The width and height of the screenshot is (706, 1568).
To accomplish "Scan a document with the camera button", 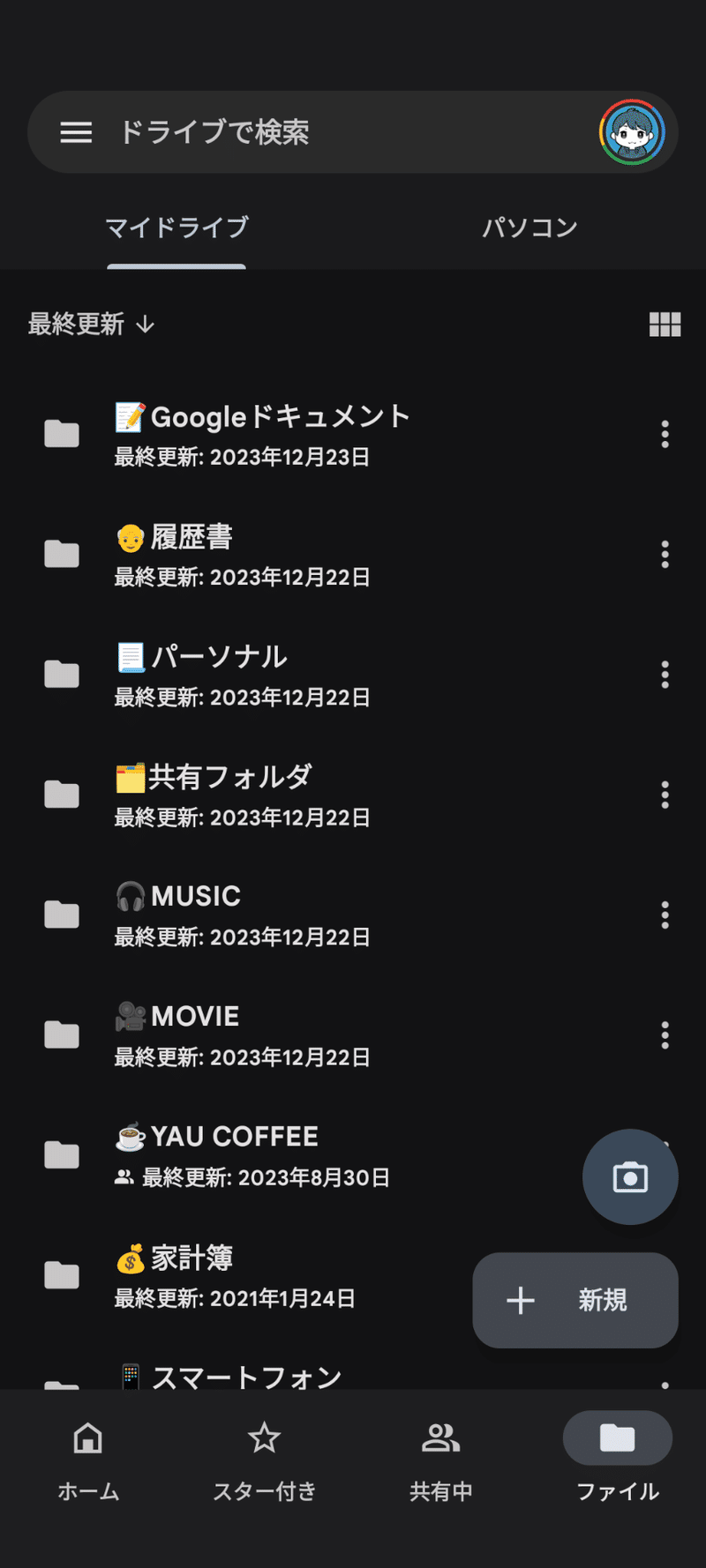I will point(630,1177).
